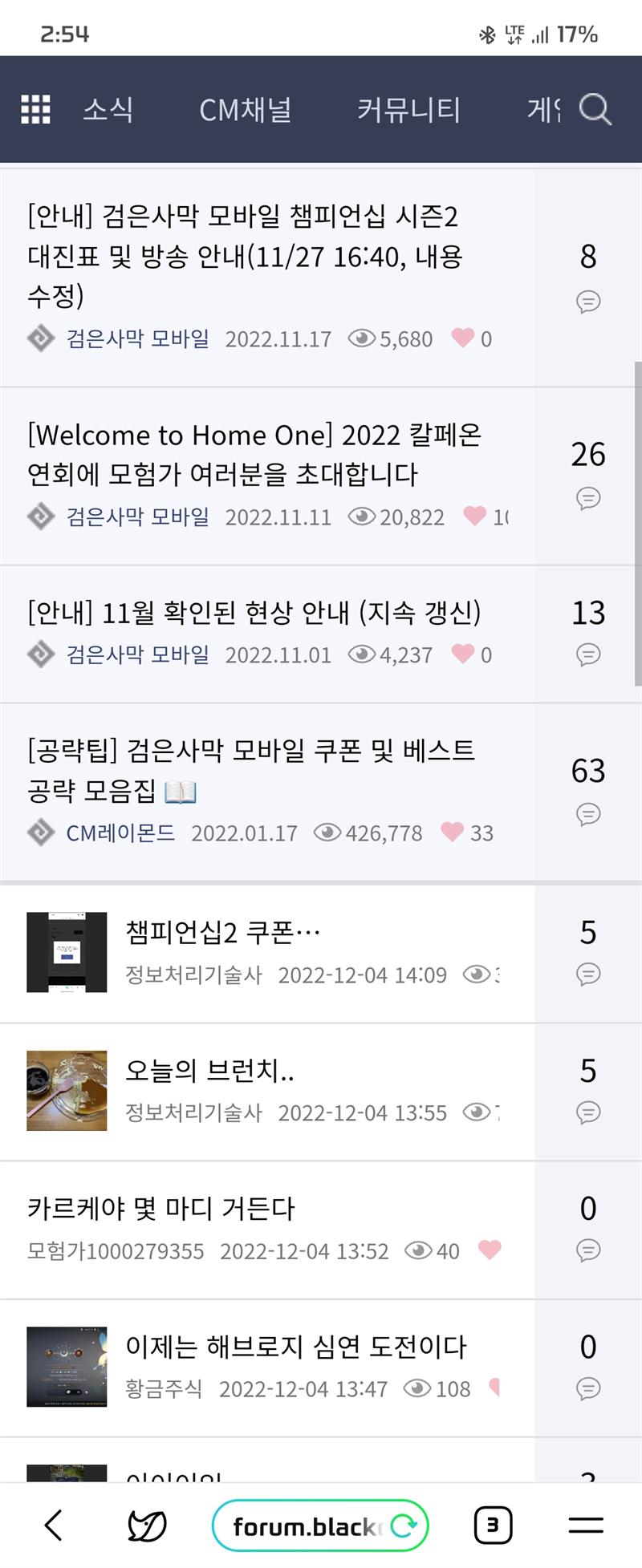Open the 챔피언십 시즌2 대진표 안내 post
This screenshot has width=642, height=1568.
pyautogui.click(x=245, y=256)
